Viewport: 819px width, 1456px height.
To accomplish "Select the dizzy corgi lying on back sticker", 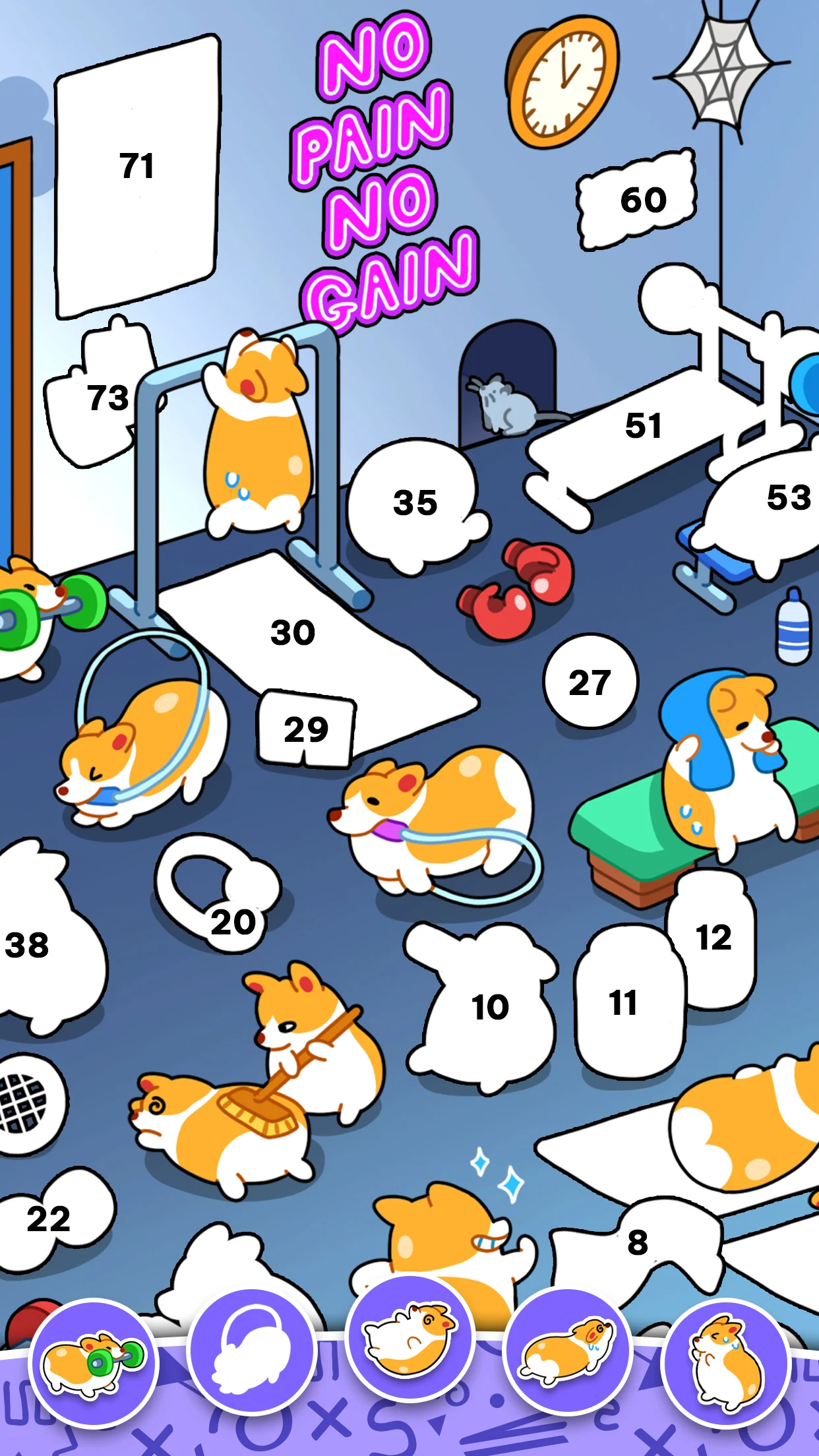I will [409, 1341].
